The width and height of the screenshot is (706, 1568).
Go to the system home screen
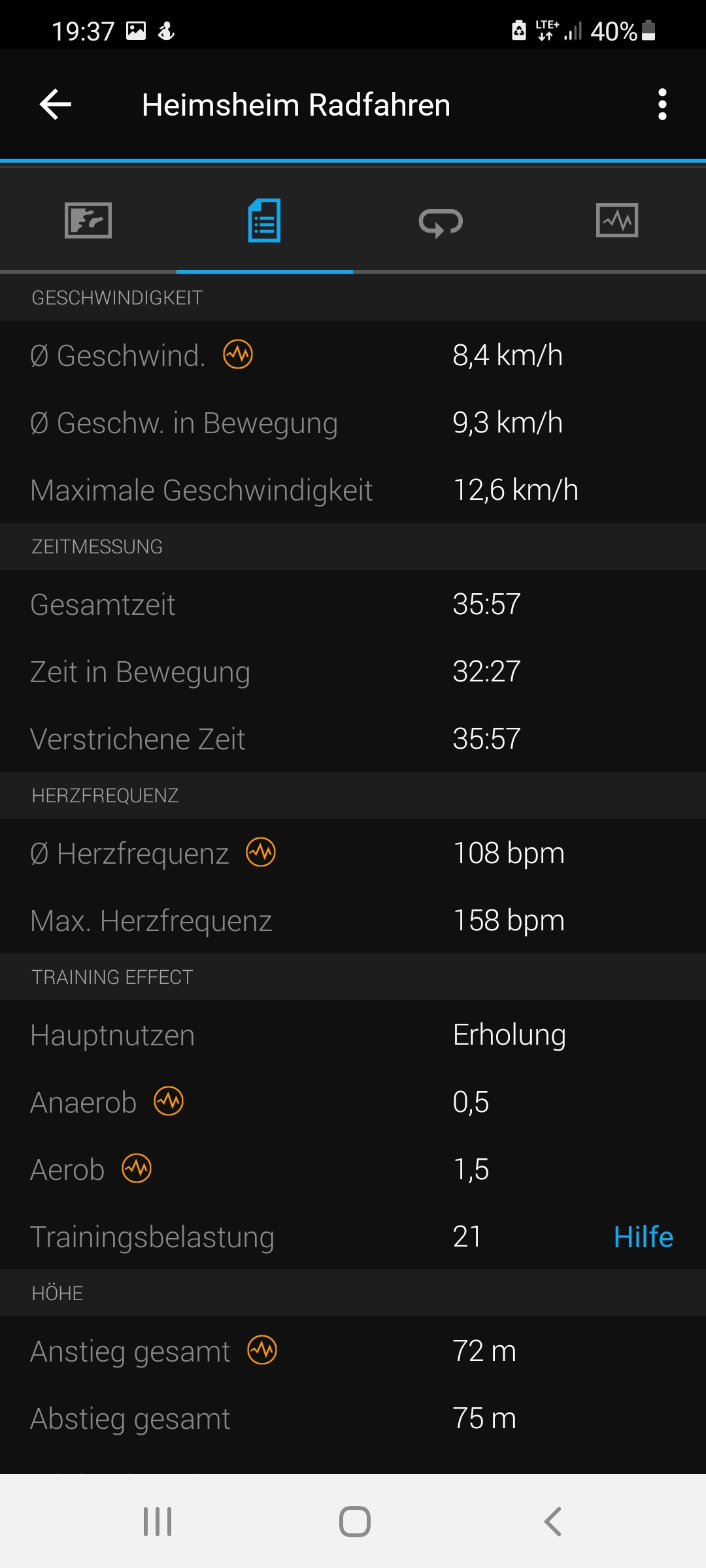[354, 1522]
